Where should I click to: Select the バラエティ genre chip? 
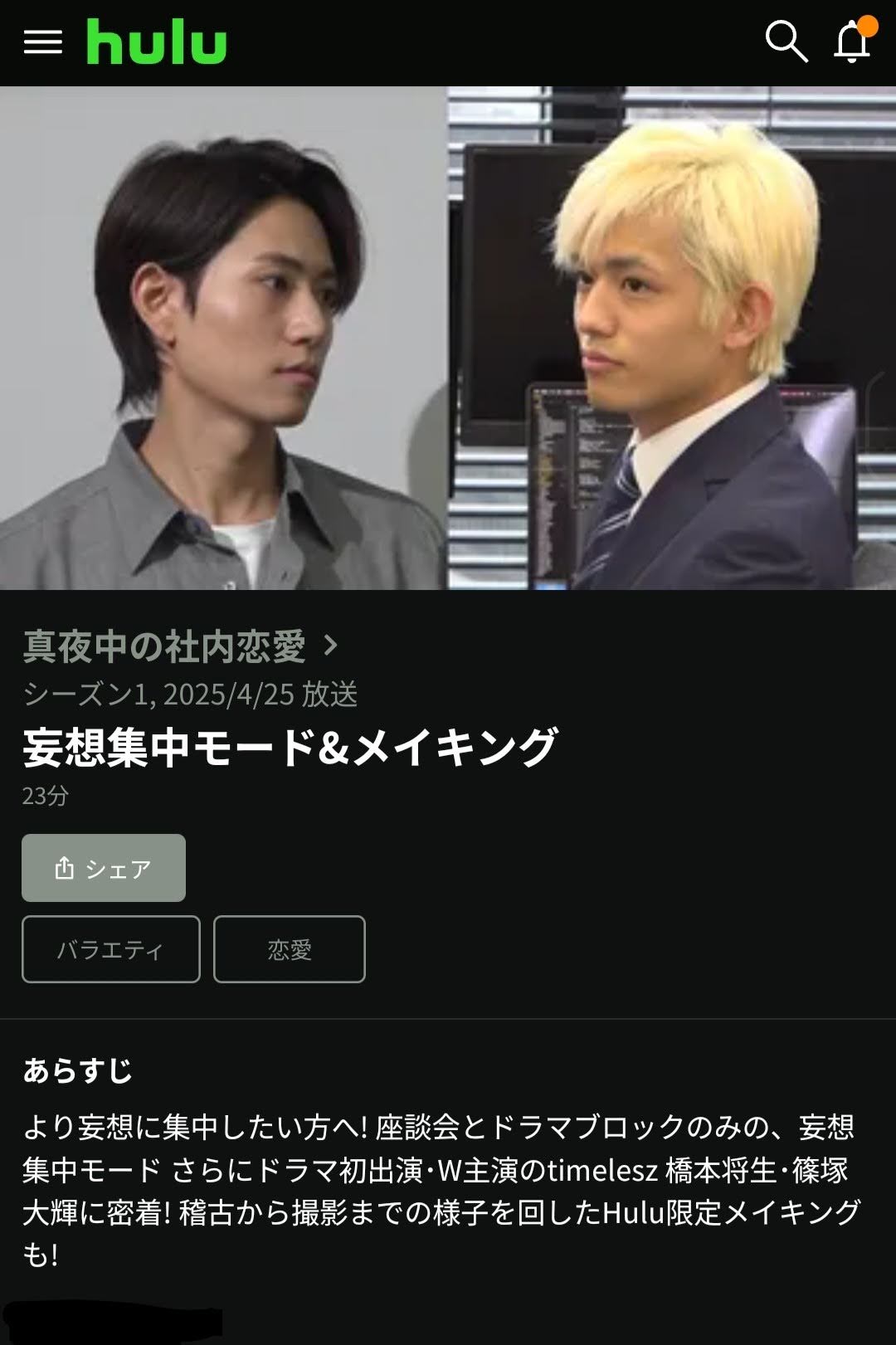(111, 949)
